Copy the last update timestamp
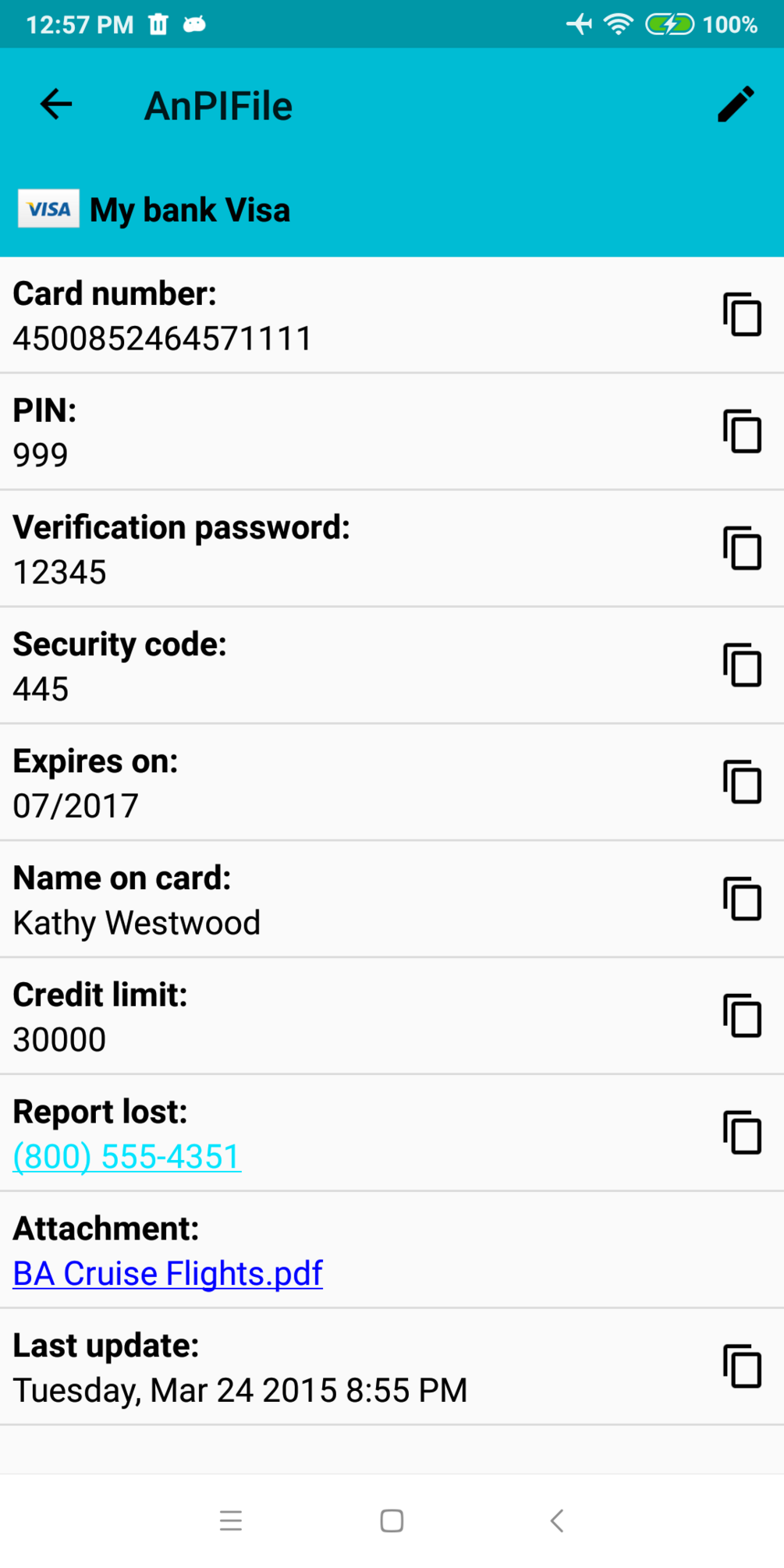The width and height of the screenshot is (784, 1568). coord(742,1367)
